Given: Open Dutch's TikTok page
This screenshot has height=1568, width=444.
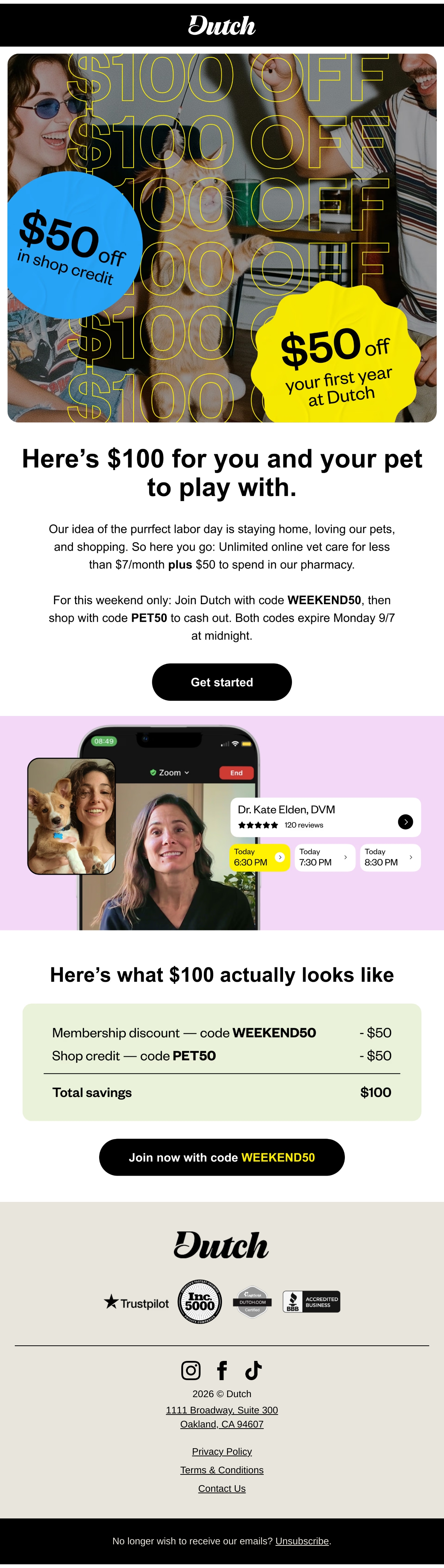Looking at the screenshot, I should tap(253, 1370).
